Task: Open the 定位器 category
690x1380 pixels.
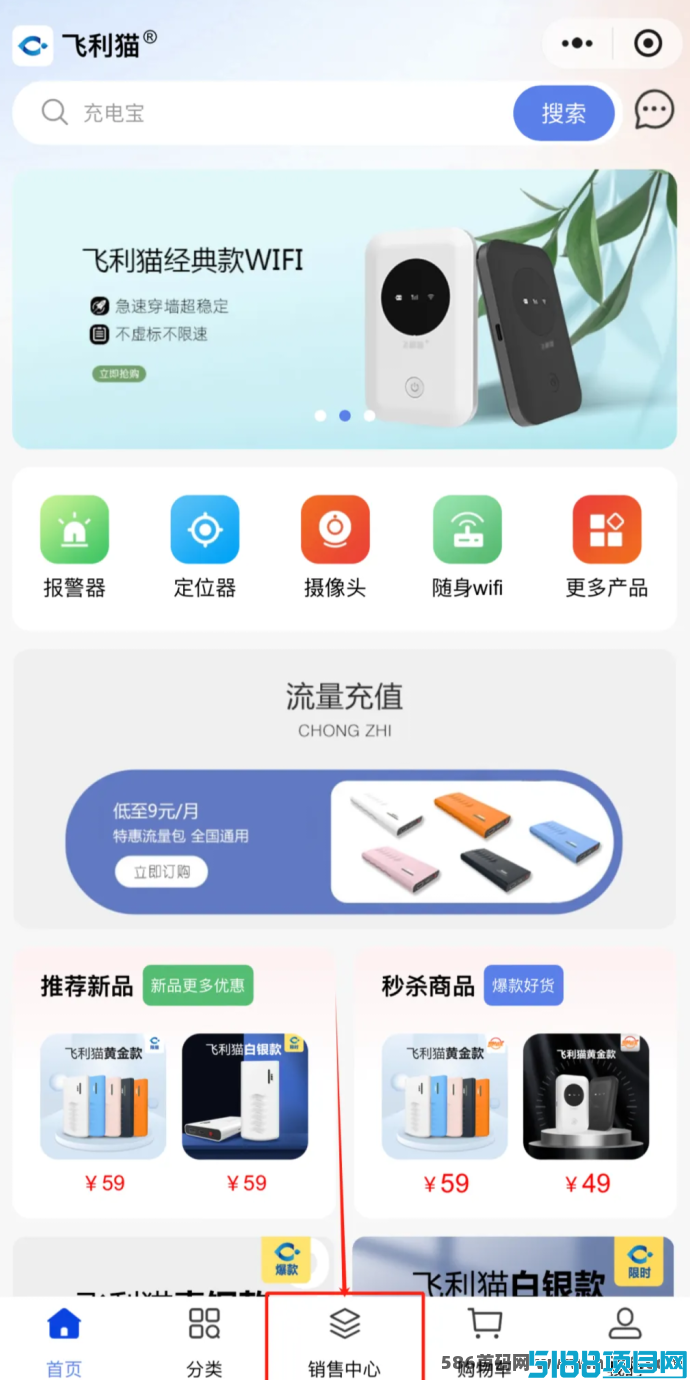Action: [205, 547]
